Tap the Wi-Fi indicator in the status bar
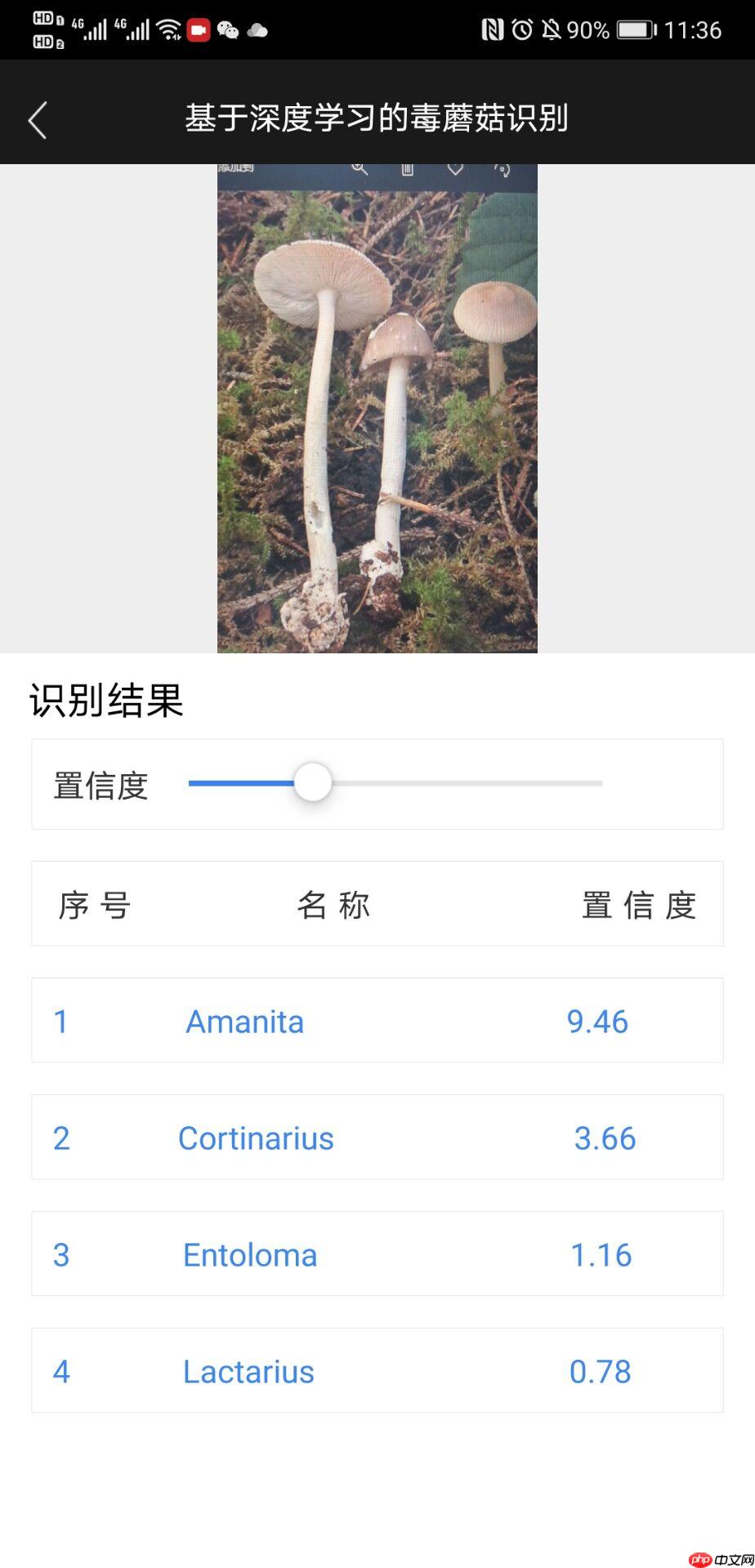Image resolution: width=755 pixels, height=1568 pixels. pos(168,29)
